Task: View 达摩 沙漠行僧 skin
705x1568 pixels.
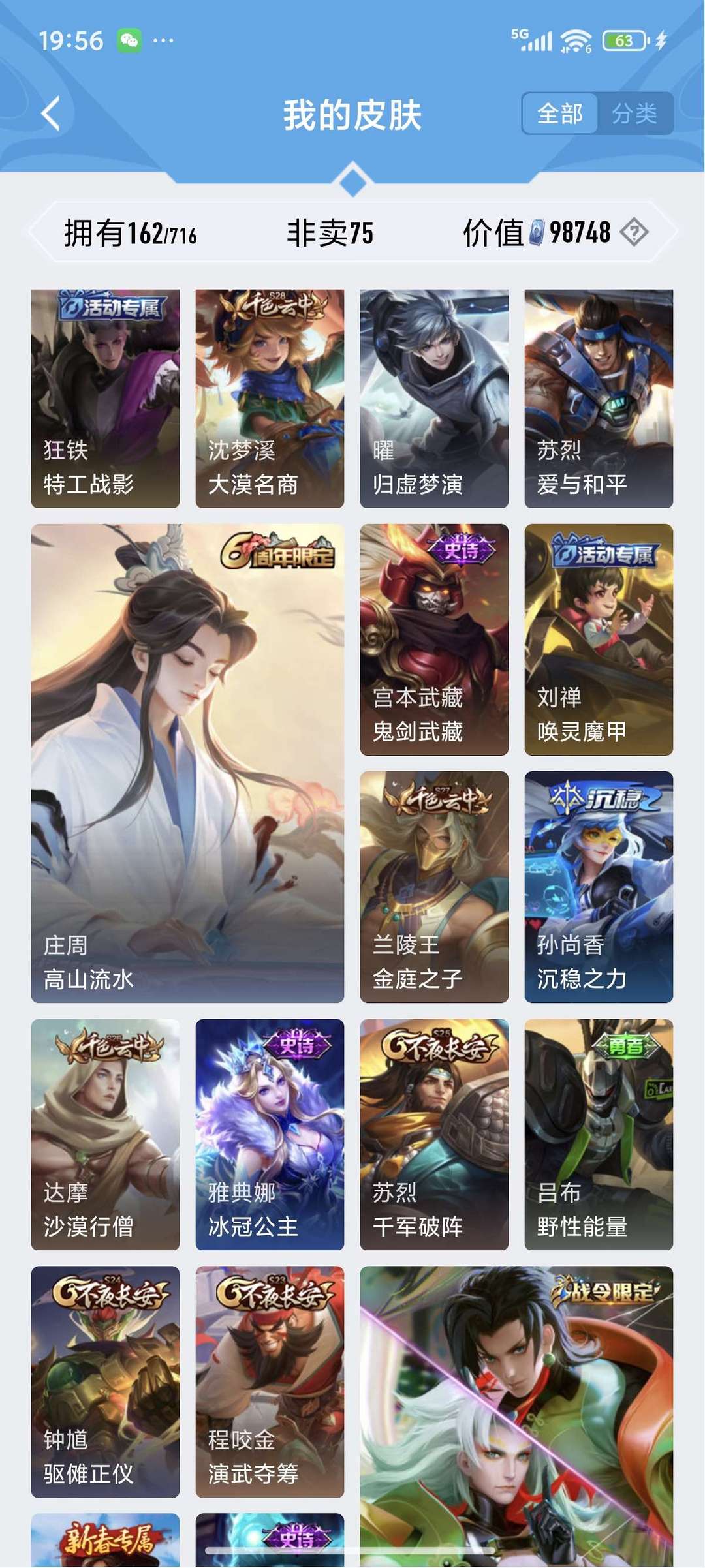Action: click(x=105, y=1134)
